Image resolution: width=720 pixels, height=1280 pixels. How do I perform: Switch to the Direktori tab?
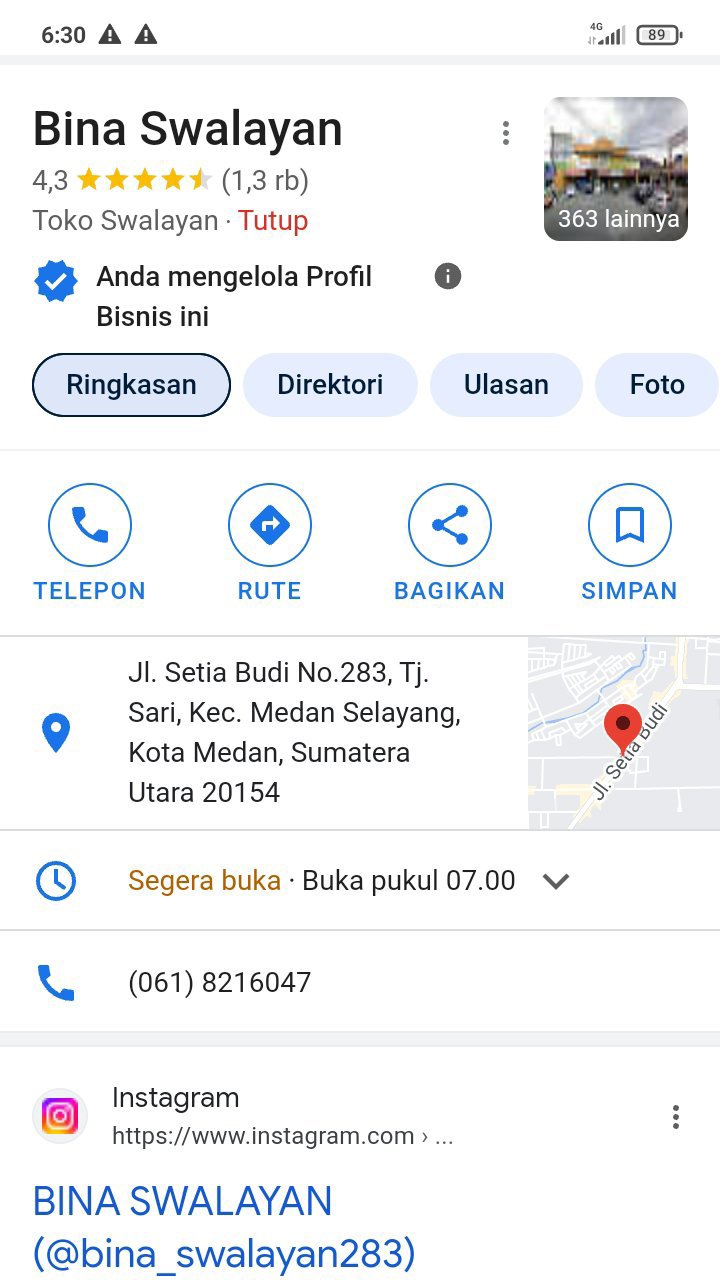(x=330, y=385)
